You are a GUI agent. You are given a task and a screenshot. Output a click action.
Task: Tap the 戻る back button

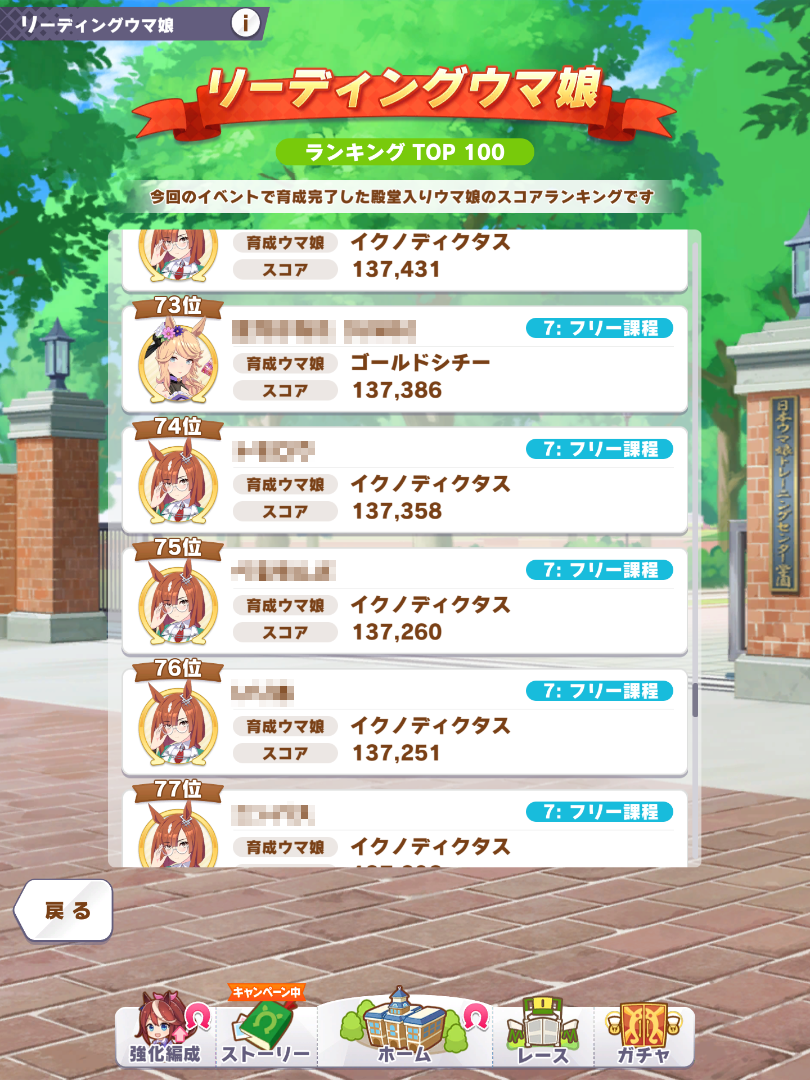coord(63,910)
